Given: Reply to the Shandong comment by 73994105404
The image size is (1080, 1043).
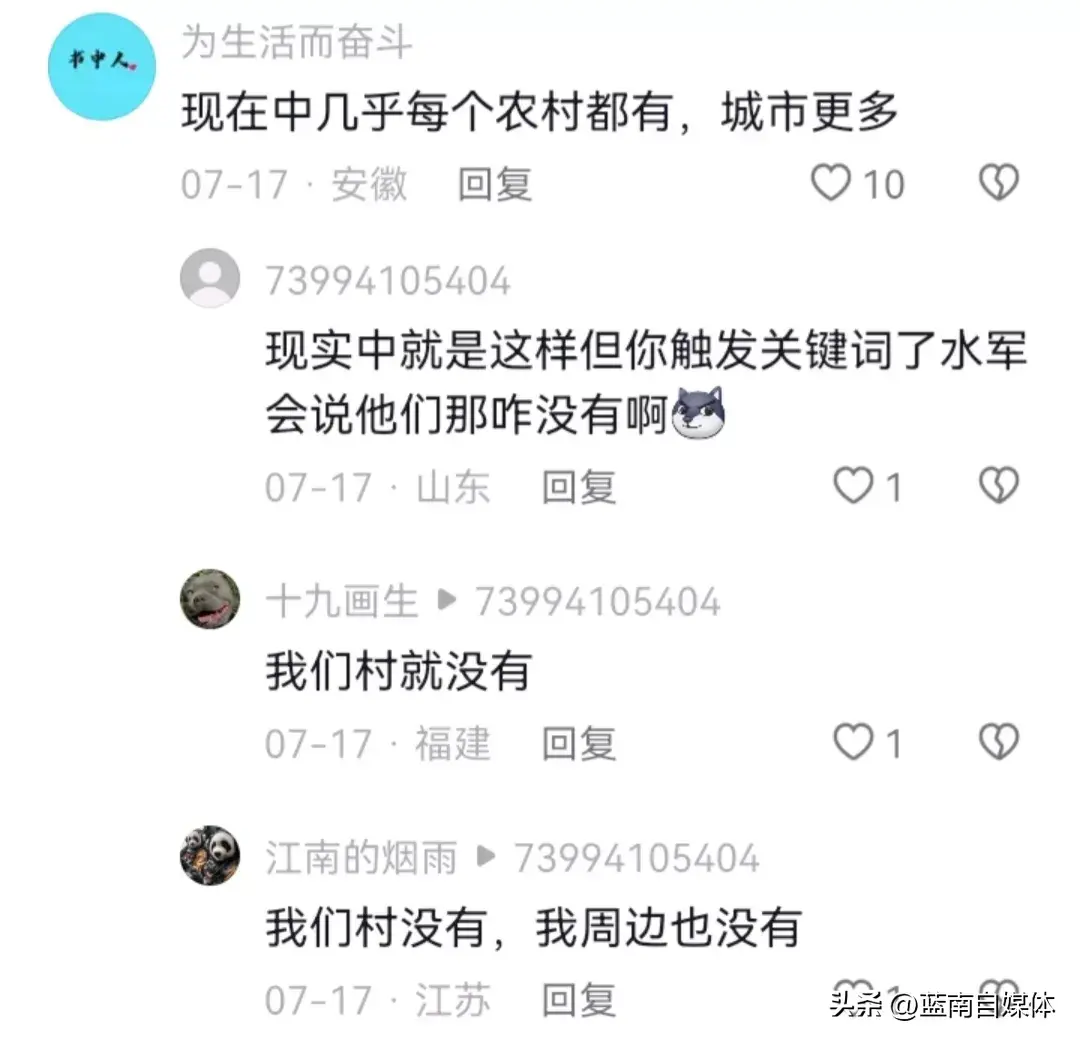Looking at the screenshot, I should click(x=578, y=487).
